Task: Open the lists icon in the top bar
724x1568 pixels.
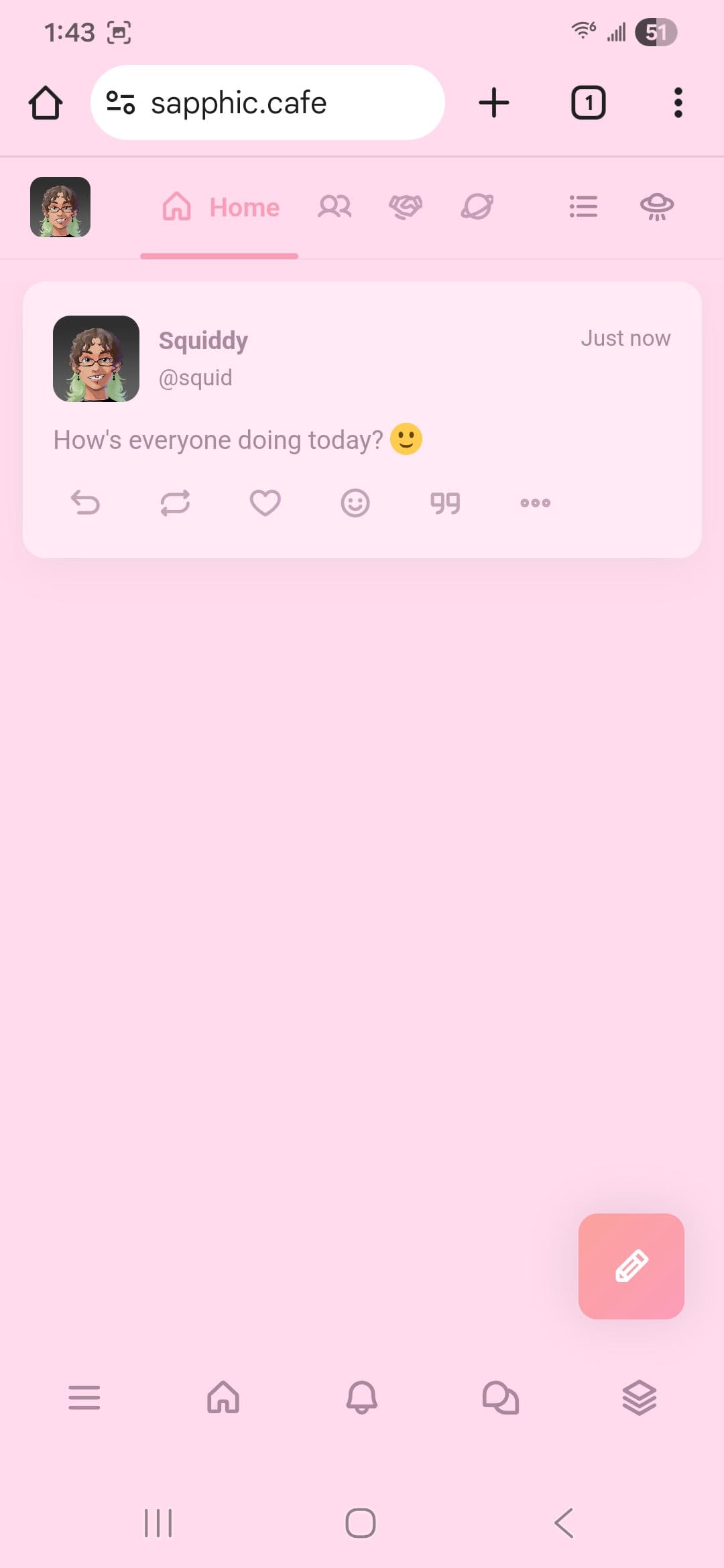Action: coord(583,207)
